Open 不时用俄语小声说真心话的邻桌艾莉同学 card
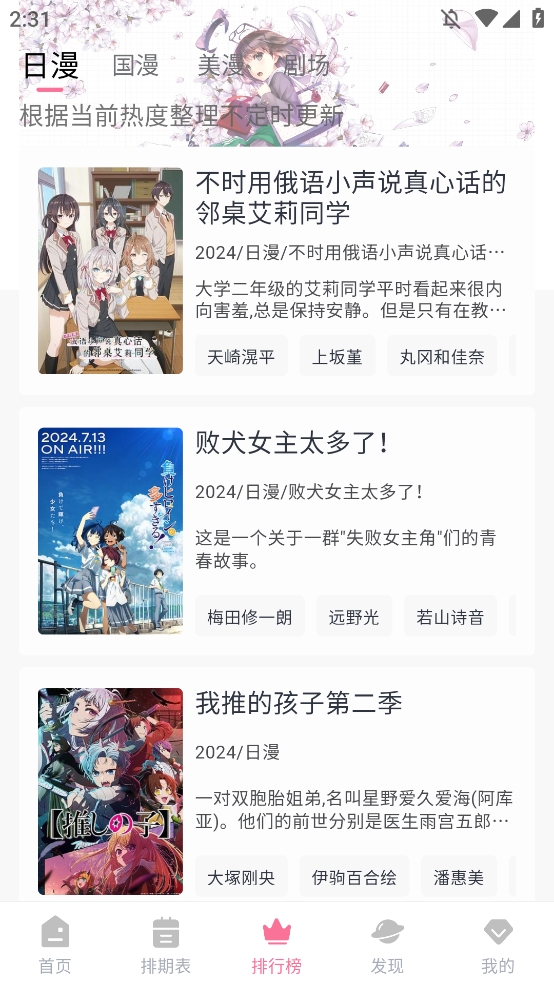554x984 pixels. coord(277,270)
